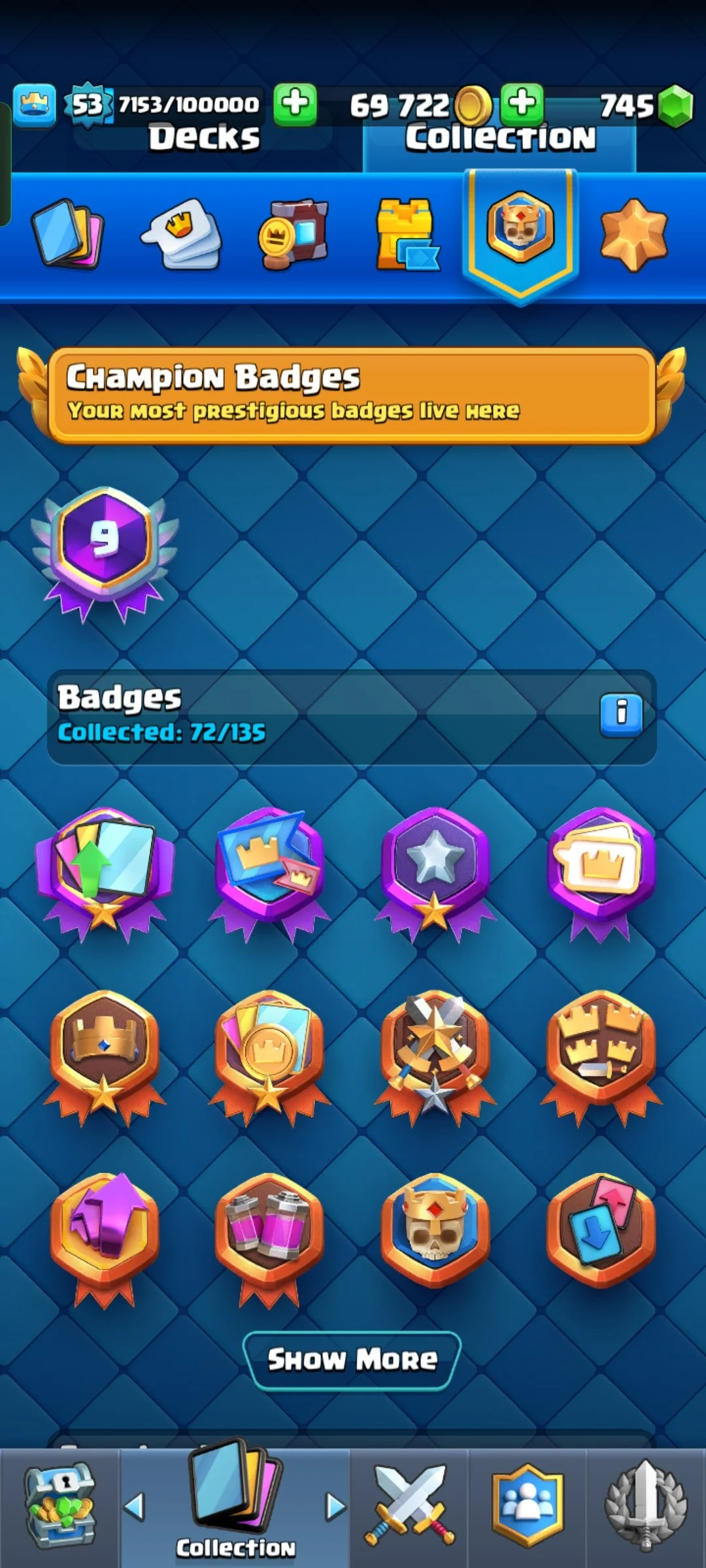Switch to the cards tab
The image size is (706, 1568).
pyautogui.click(x=67, y=234)
